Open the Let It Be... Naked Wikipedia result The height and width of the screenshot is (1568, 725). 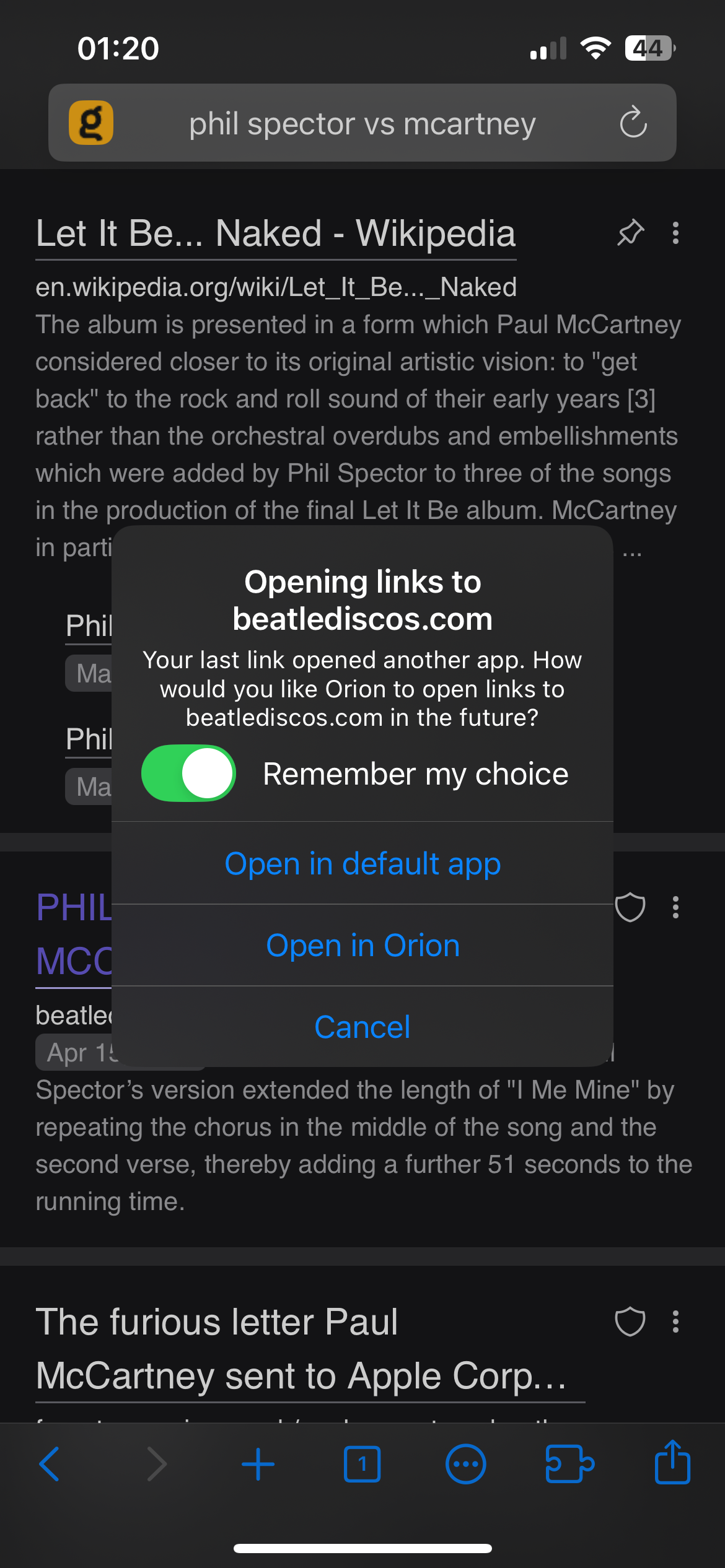[x=276, y=234]
